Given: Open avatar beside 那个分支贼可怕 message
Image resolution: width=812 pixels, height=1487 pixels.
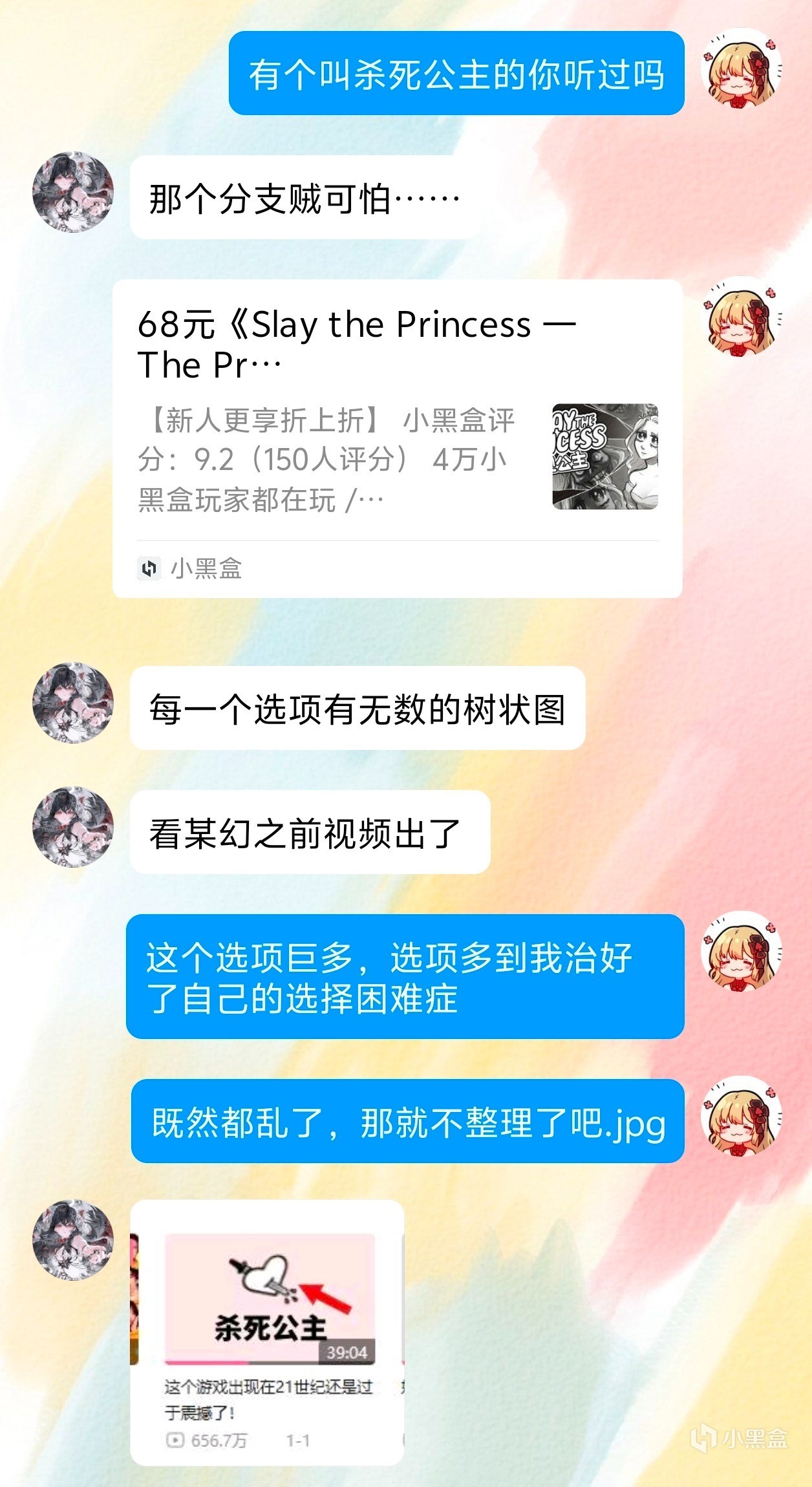Looking at the screenshot, I should (x=73, y=192).
